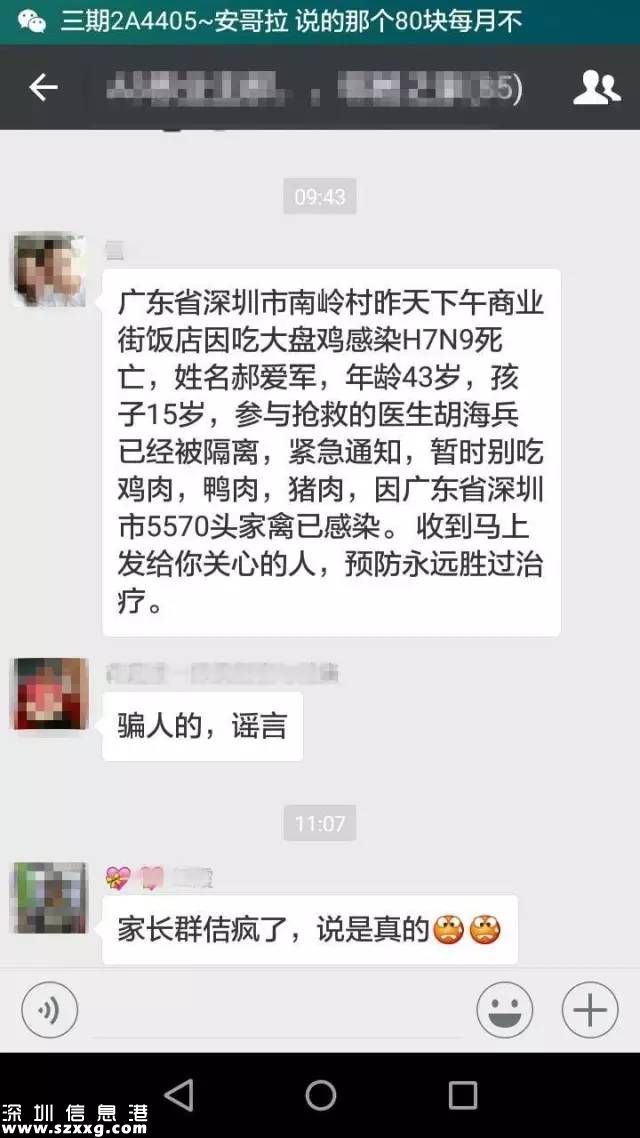640x1138 pixels.
Task: Open the group members info icon
Action: click(596, 88)
